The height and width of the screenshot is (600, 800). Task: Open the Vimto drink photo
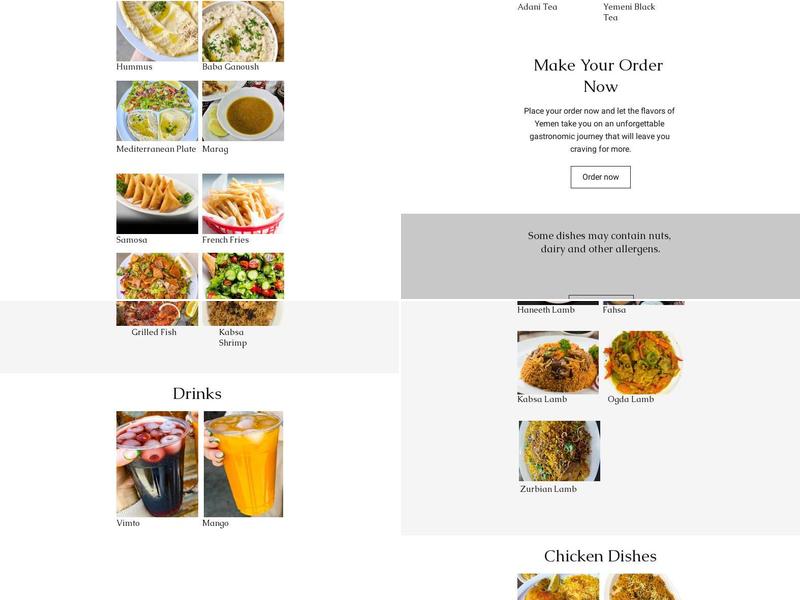(157, 464)
